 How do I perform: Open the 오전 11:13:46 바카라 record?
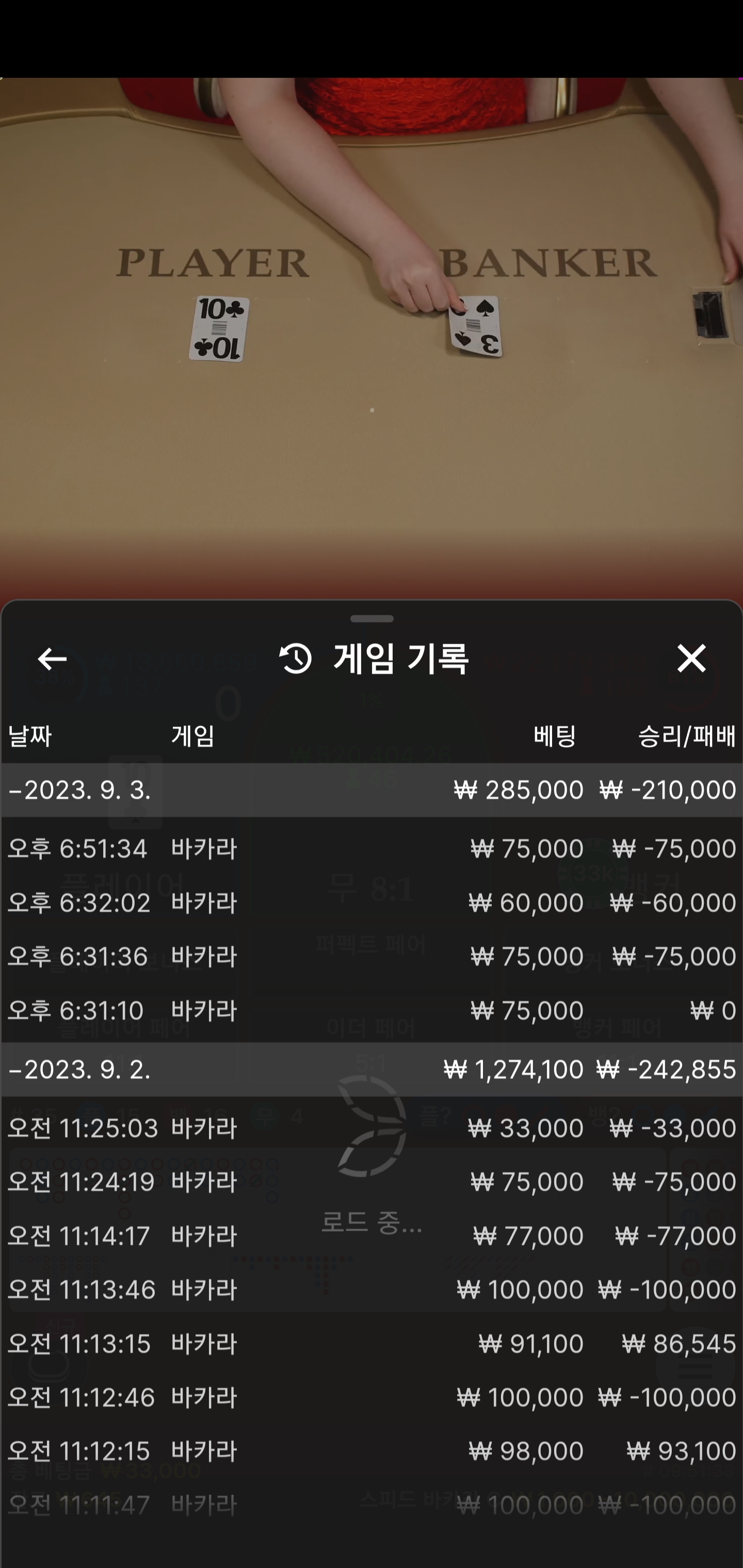point(372,1289)
